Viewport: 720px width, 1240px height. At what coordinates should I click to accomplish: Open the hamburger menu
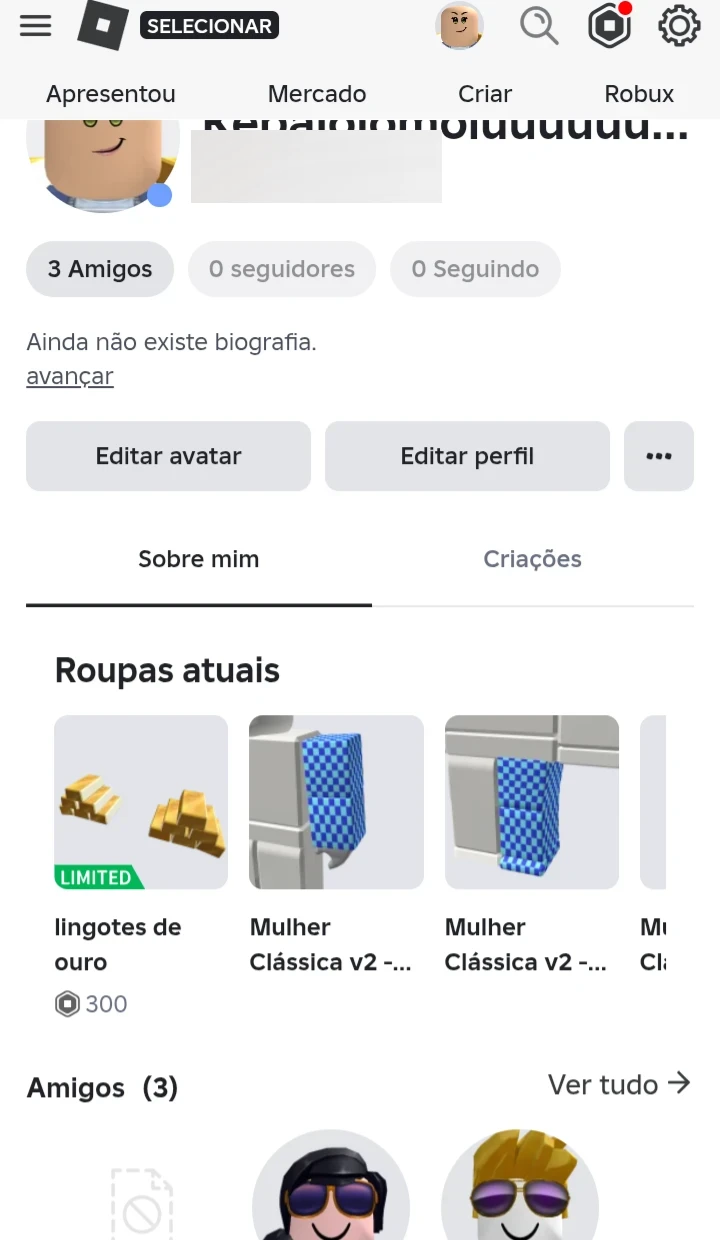tap(35, 26)
